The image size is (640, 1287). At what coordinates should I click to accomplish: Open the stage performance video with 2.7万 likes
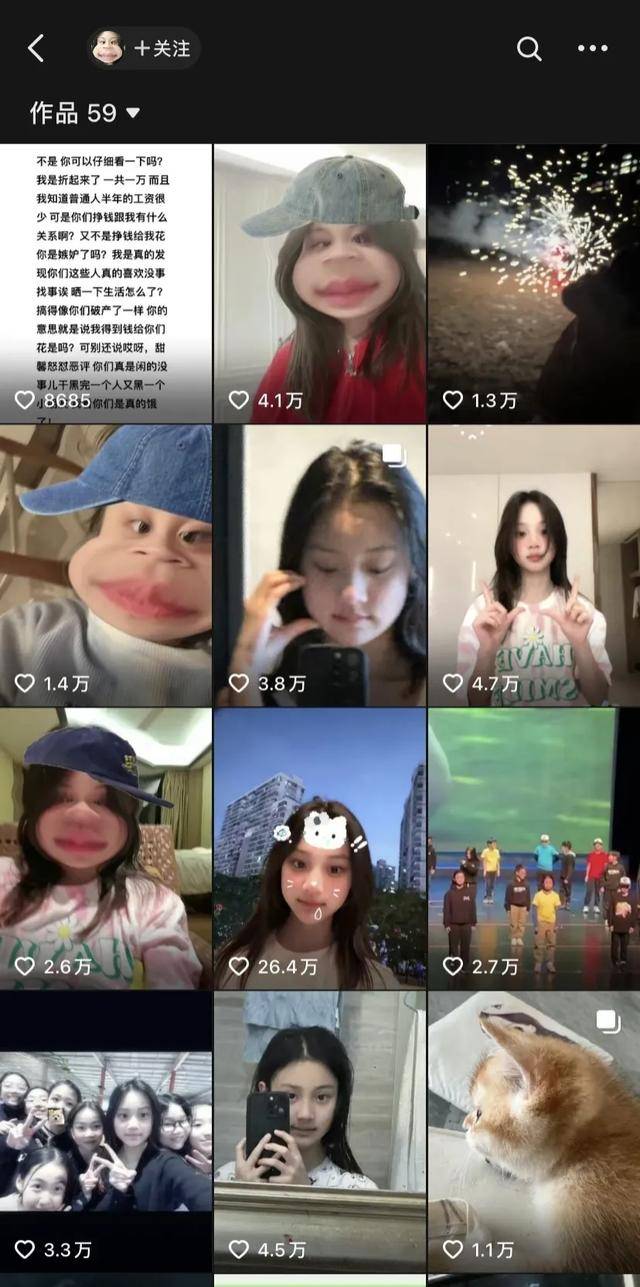click(533, 848)
